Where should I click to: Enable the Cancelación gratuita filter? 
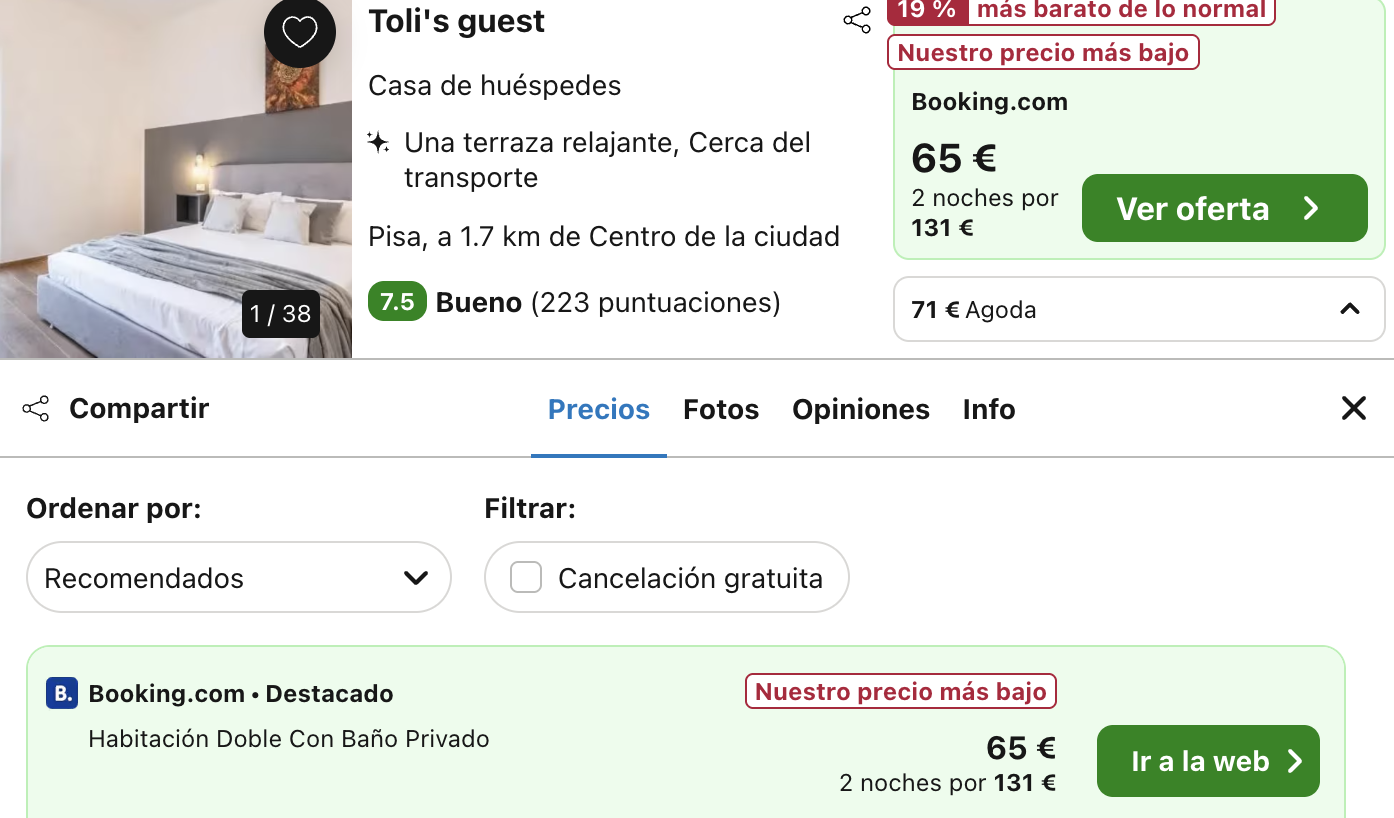[x=527, y=578]
